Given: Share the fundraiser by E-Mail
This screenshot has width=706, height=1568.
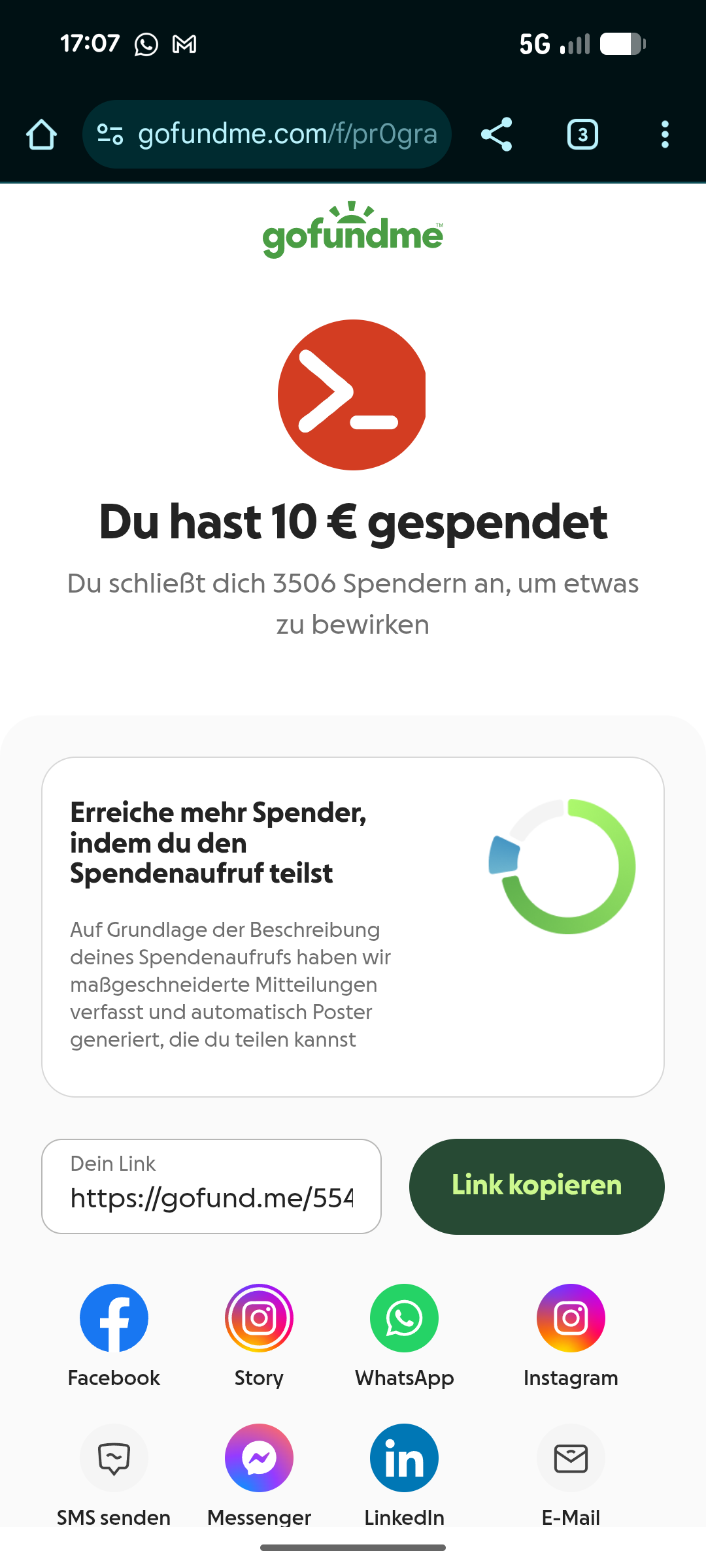Looking at the screenshot, I should point(571,1458).
